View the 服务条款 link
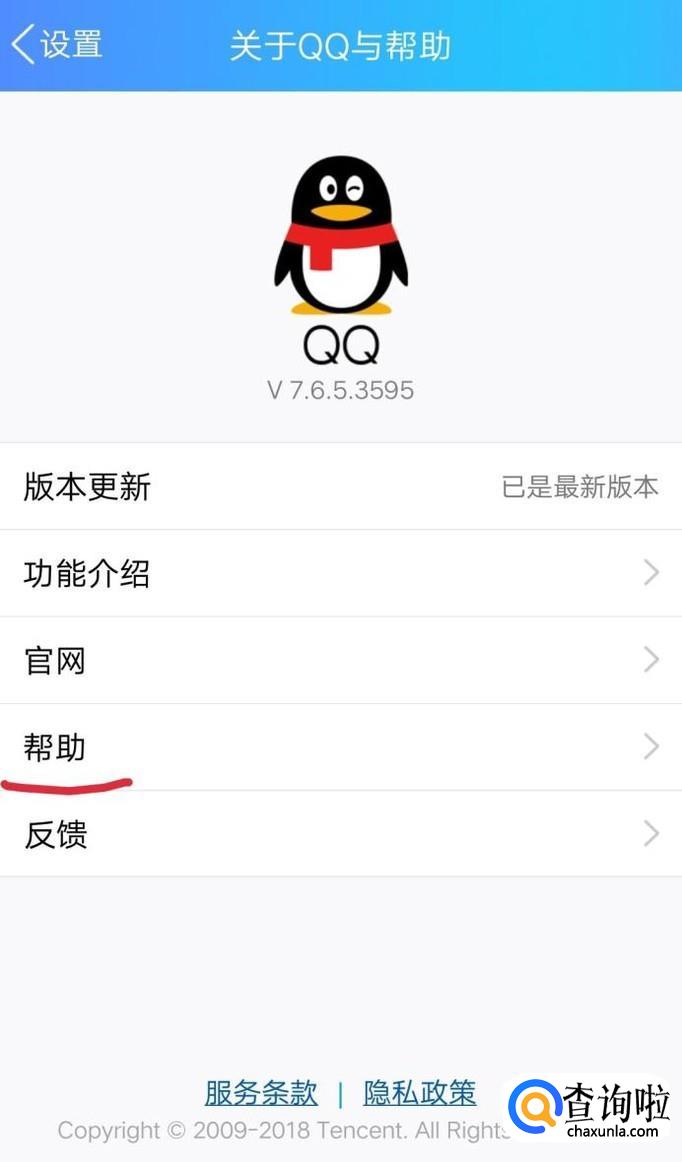 tap(261, 1093)
